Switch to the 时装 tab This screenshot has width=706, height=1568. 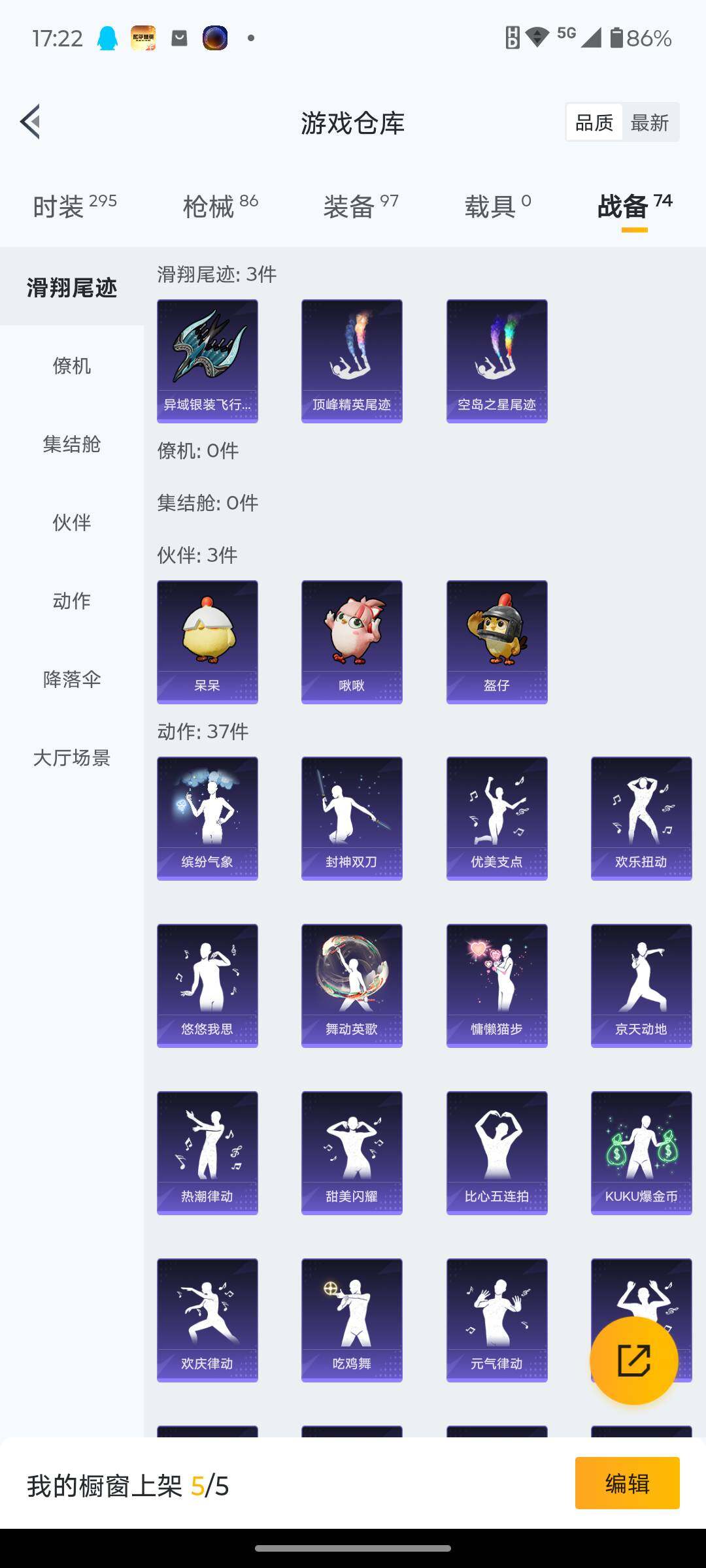(x=74, y=206)
